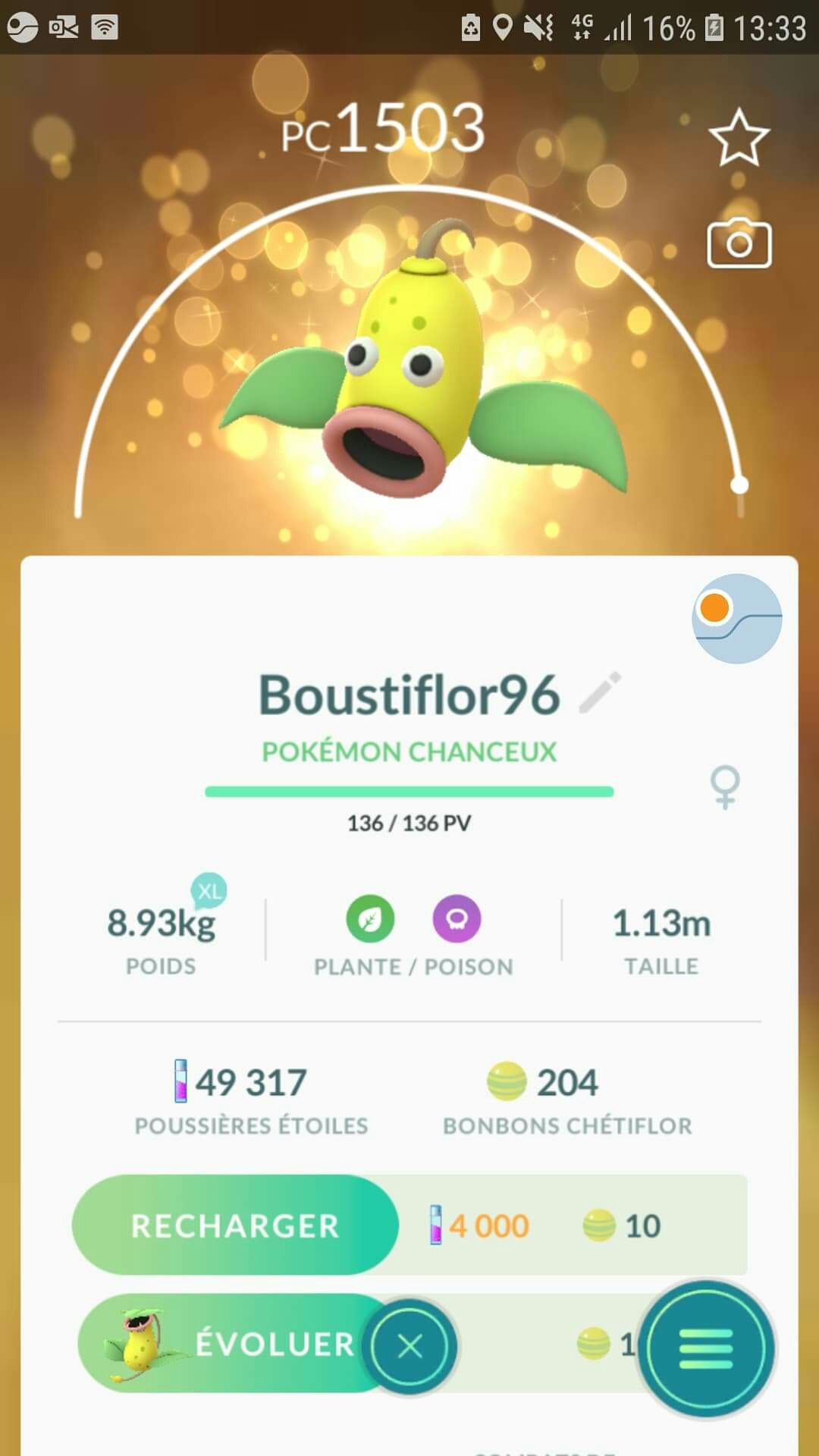Open the catch location badge
This screenshot has width=819, height=1456.
(x=736, y=618)
